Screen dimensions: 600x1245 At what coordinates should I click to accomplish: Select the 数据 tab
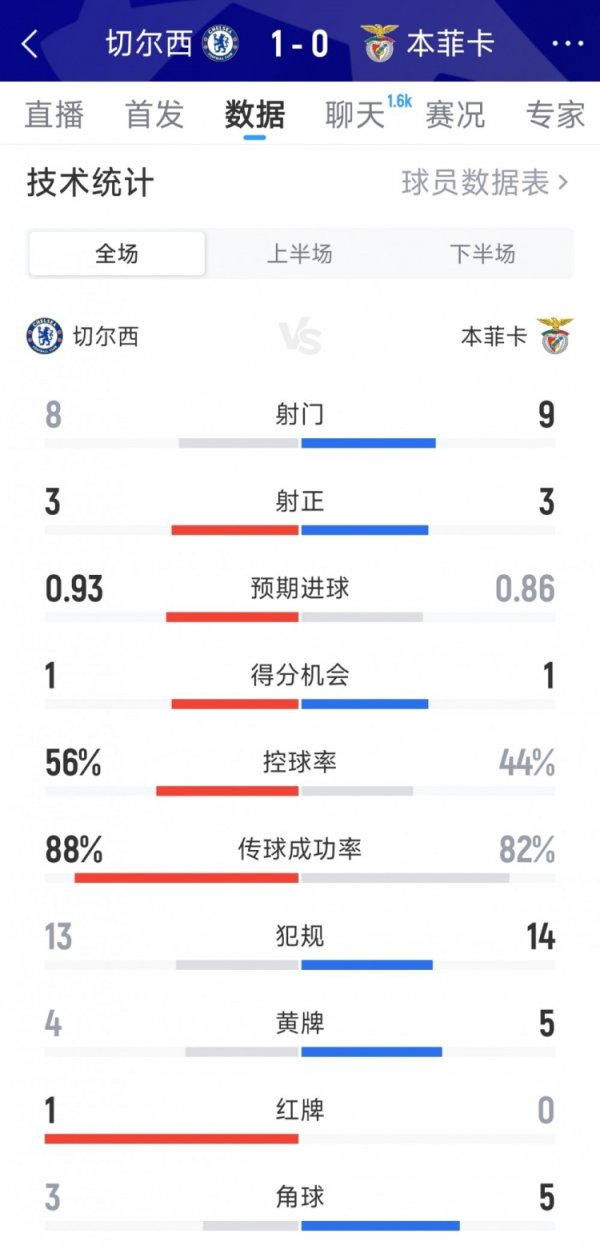tap(254, 115)
